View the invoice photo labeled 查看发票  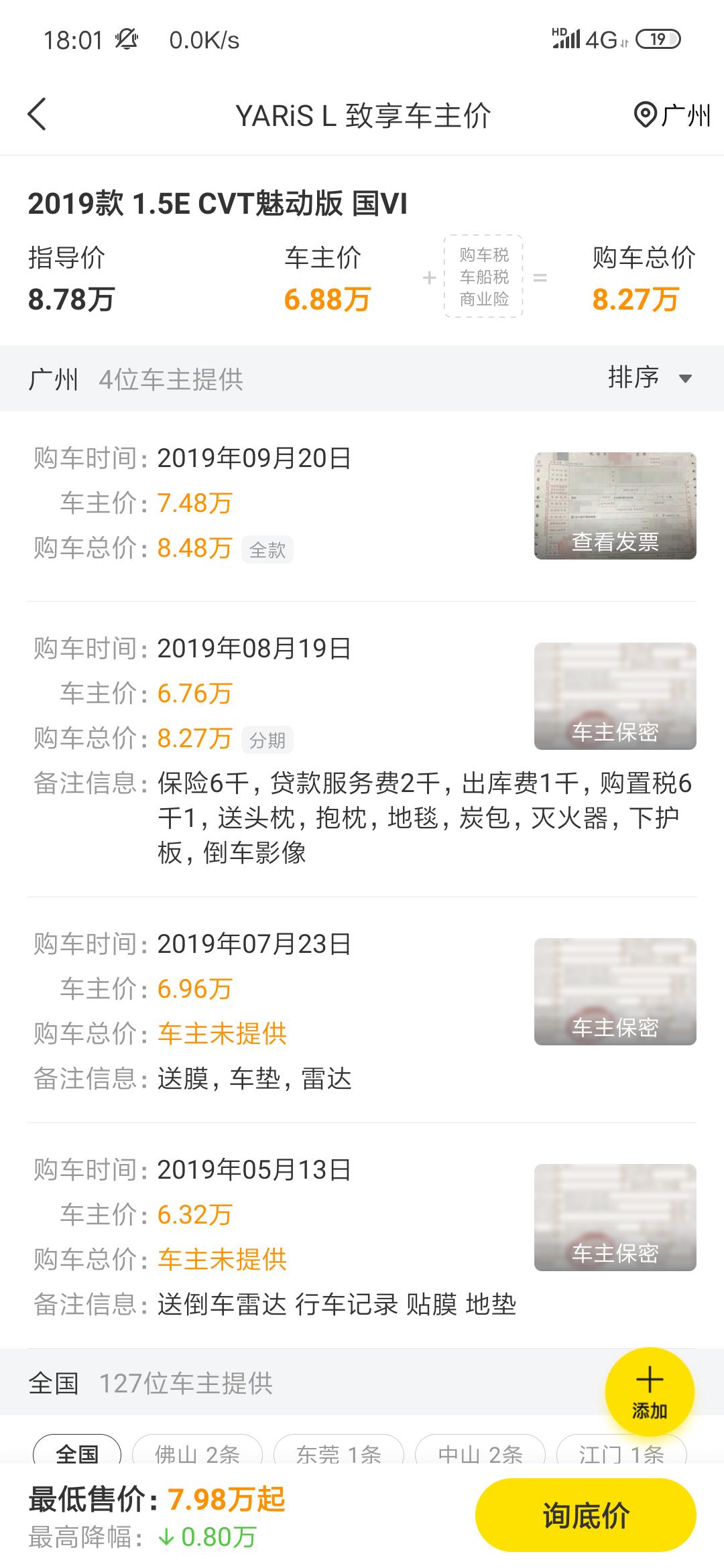pyautogui.click(x=615, y=506)
